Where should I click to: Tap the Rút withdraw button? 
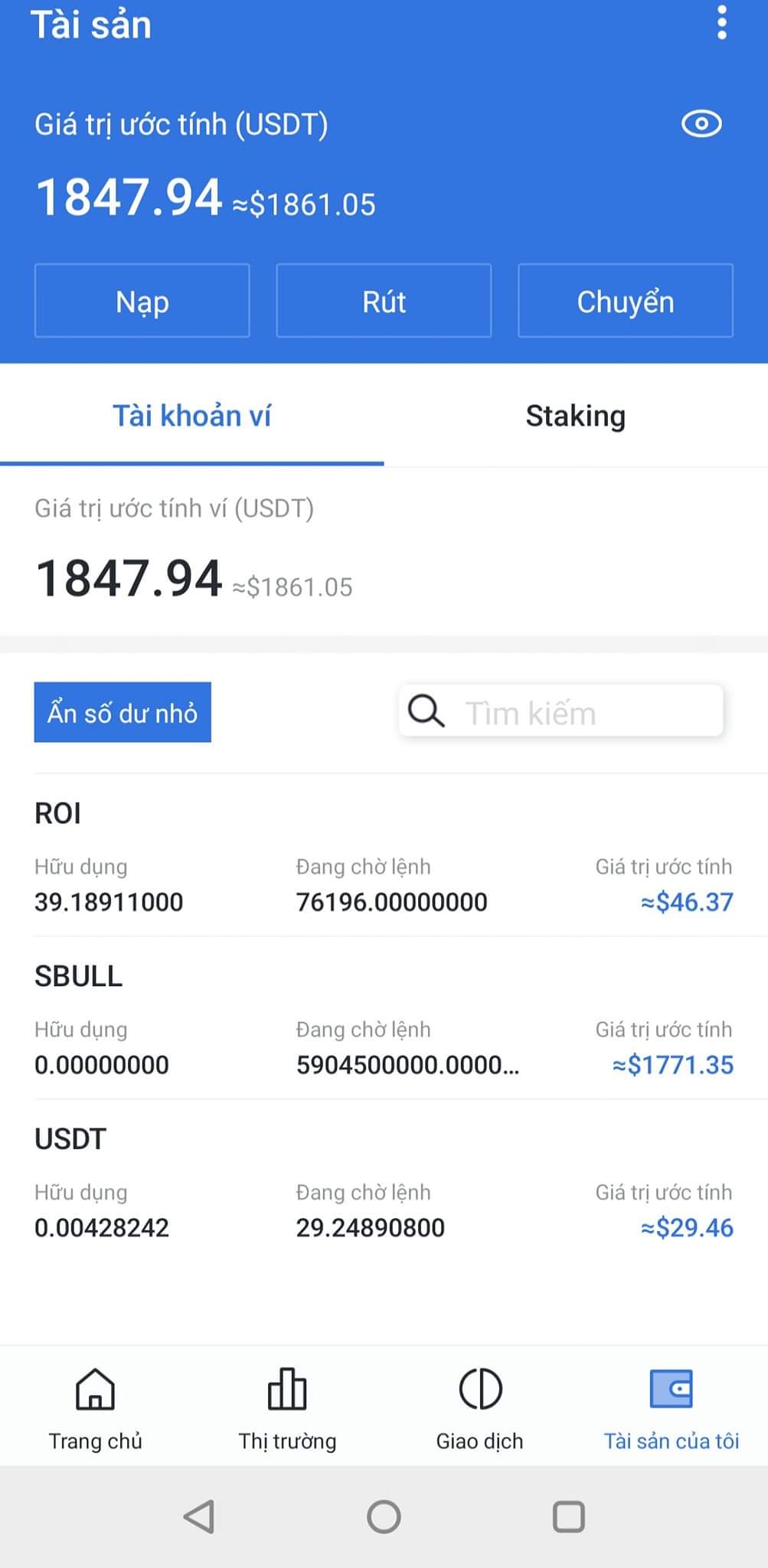(384, 301)
